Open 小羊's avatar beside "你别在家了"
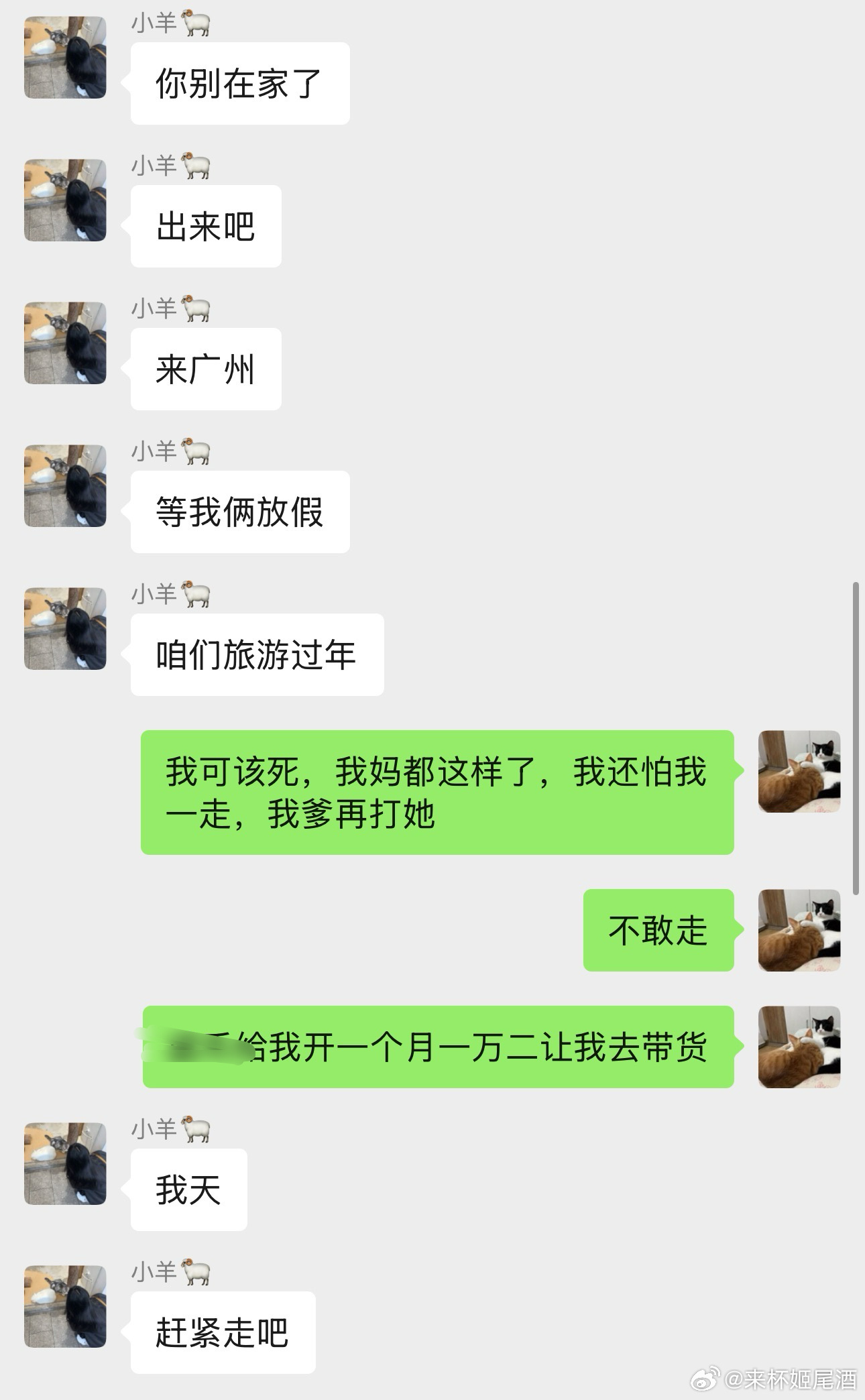The image size is (865, 1400). 65,58
